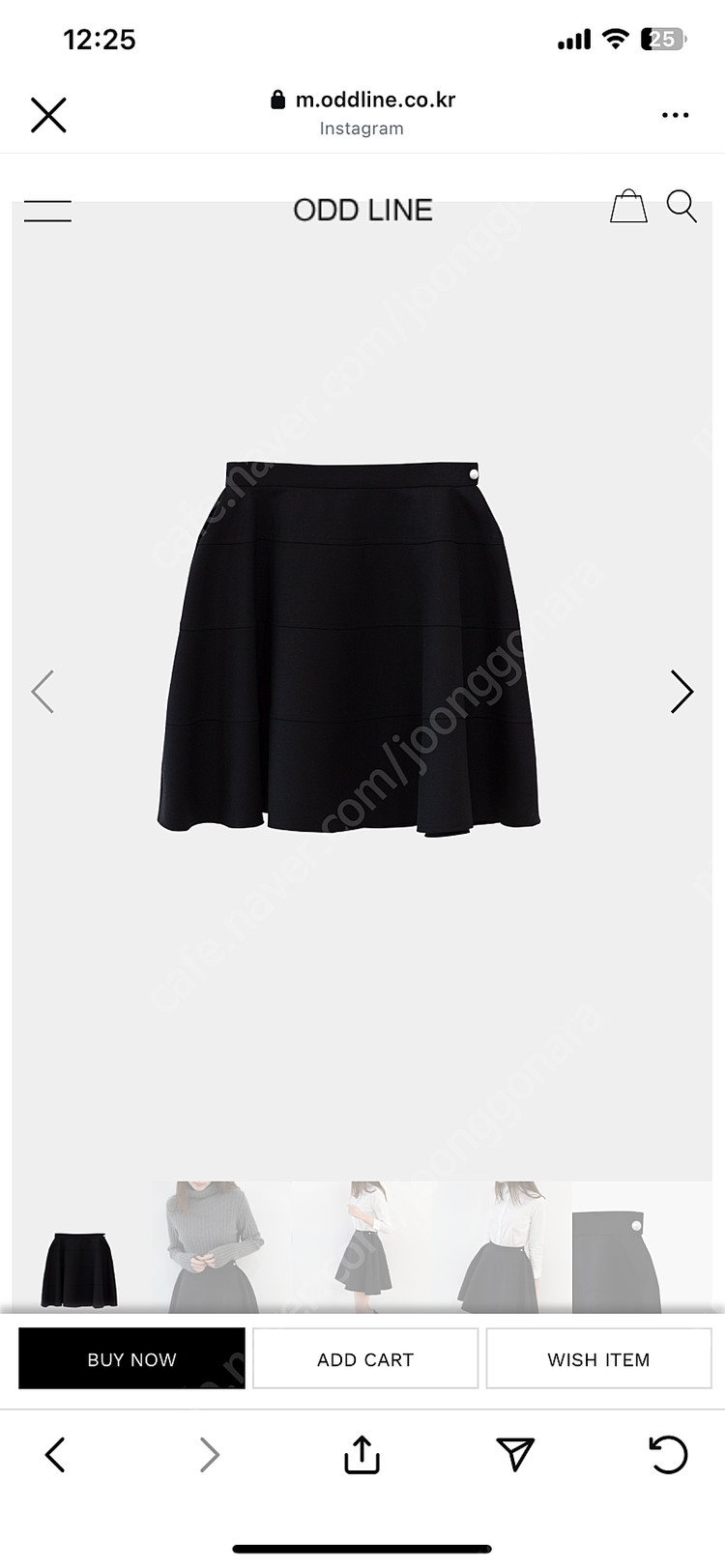Select the gray turtleneck model thumbnail
Image resolution: width=725 pixels, height=1568 pixels.
[221, 1247]
